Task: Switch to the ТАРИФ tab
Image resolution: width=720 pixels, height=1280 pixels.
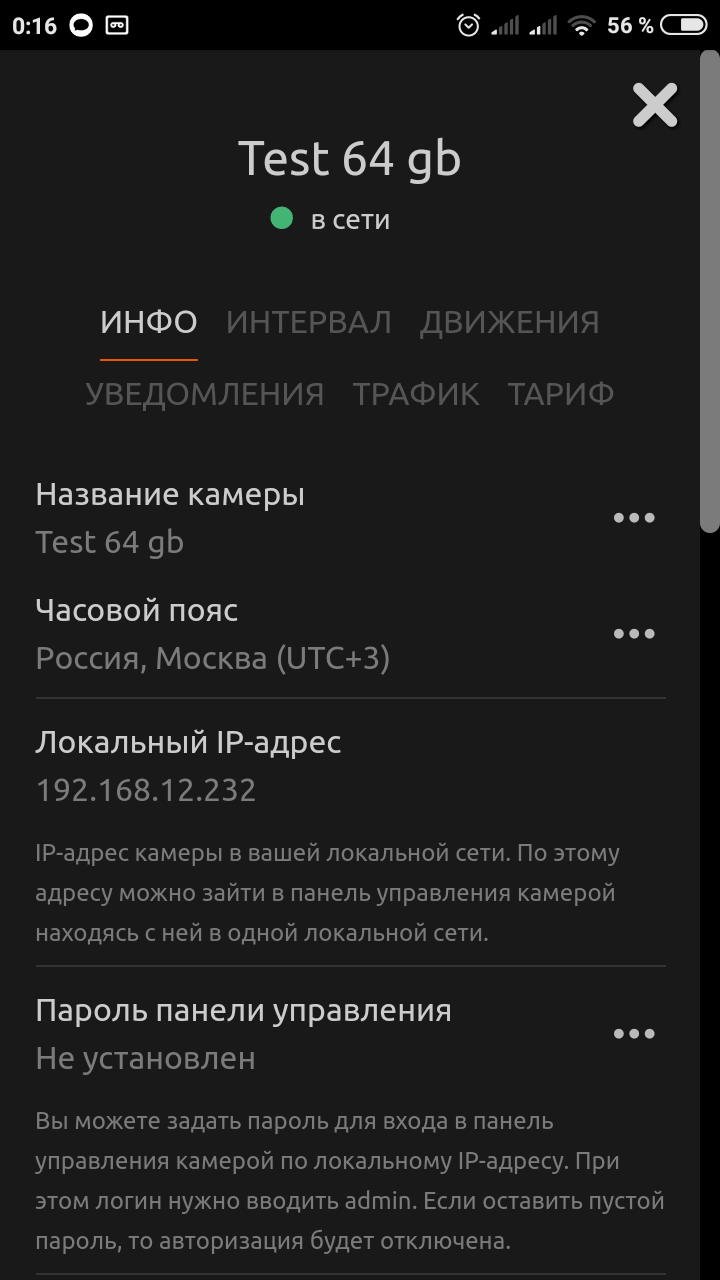Action: (x=562, y=393)
